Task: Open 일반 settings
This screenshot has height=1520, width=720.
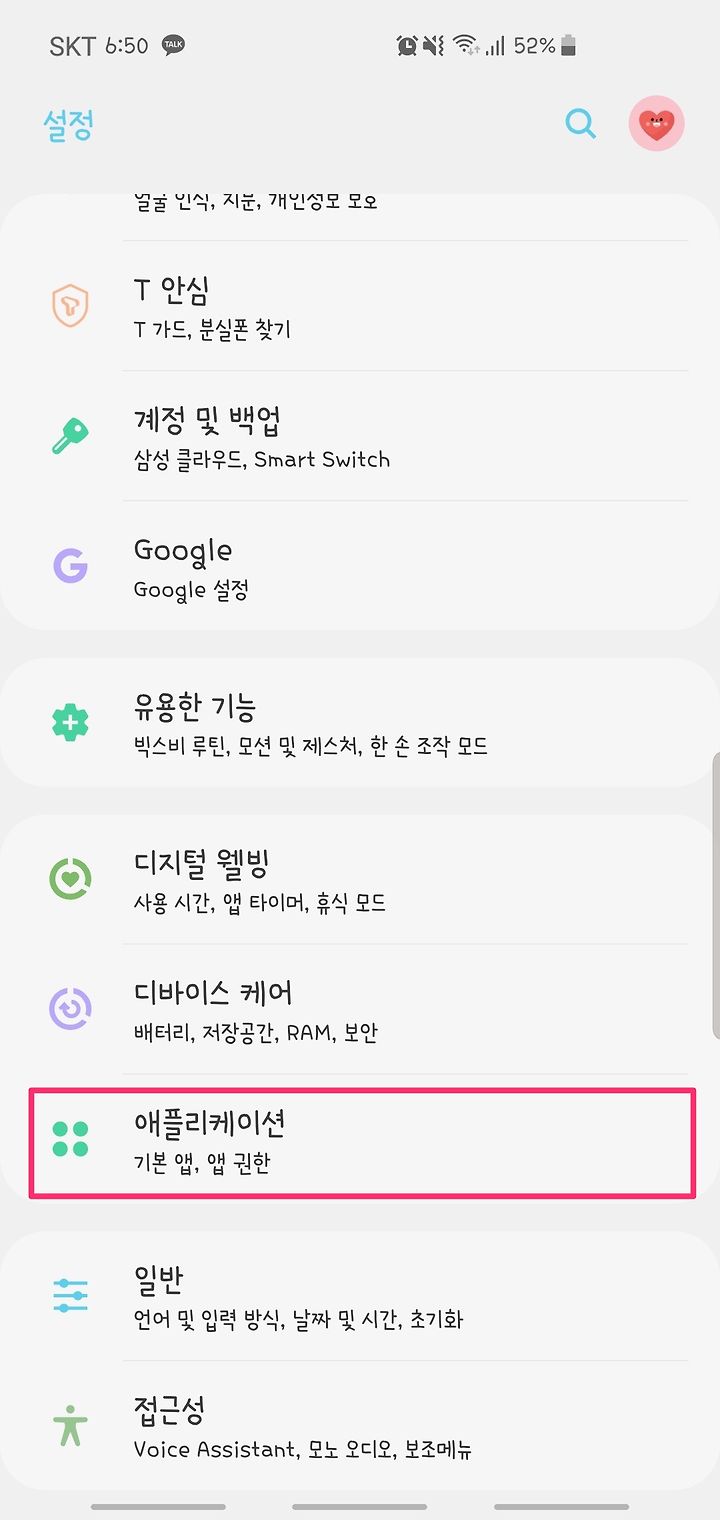Action: [360, 1295]
